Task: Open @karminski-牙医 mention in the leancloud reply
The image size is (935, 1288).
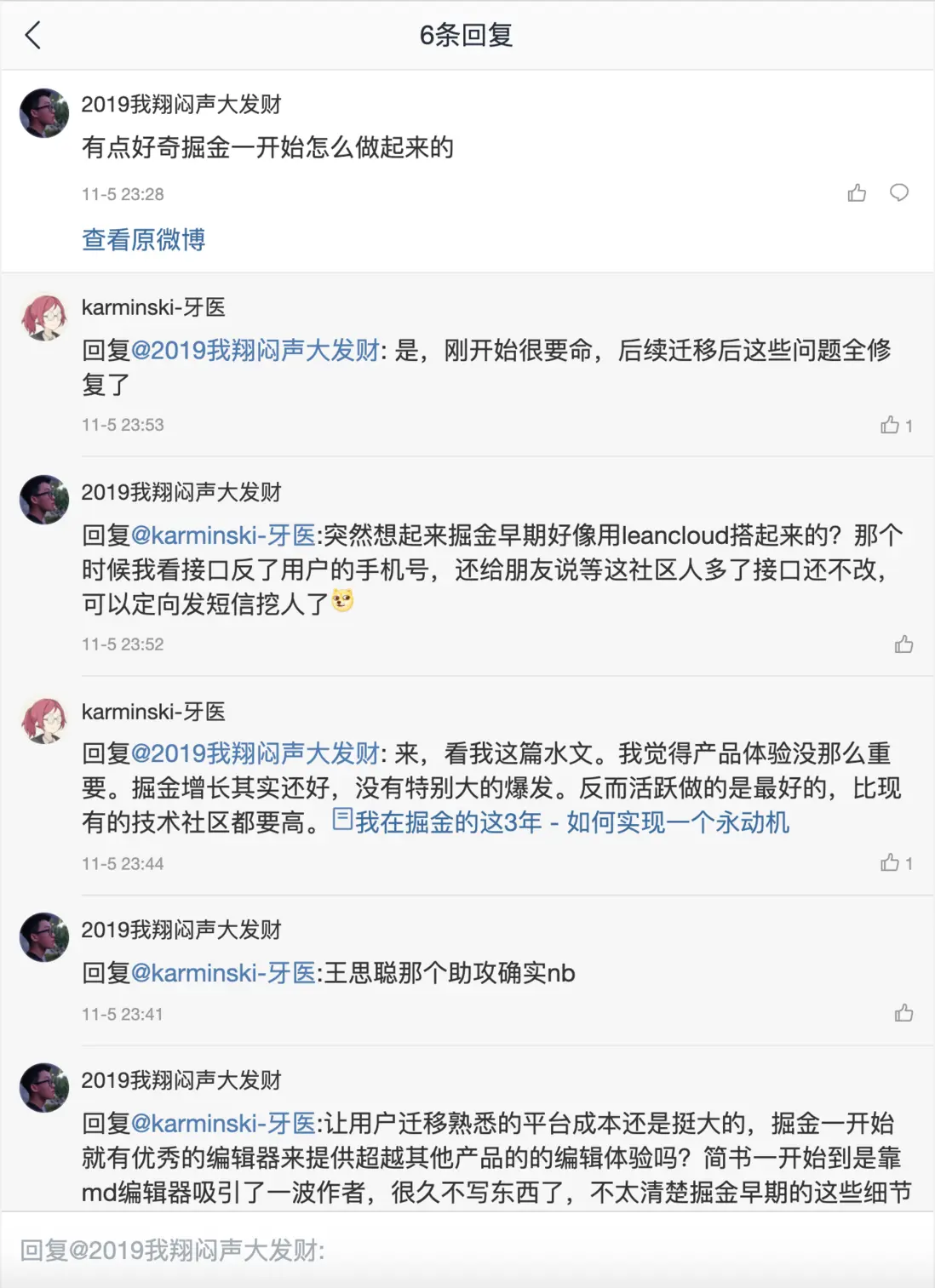Action: [223, 535]
